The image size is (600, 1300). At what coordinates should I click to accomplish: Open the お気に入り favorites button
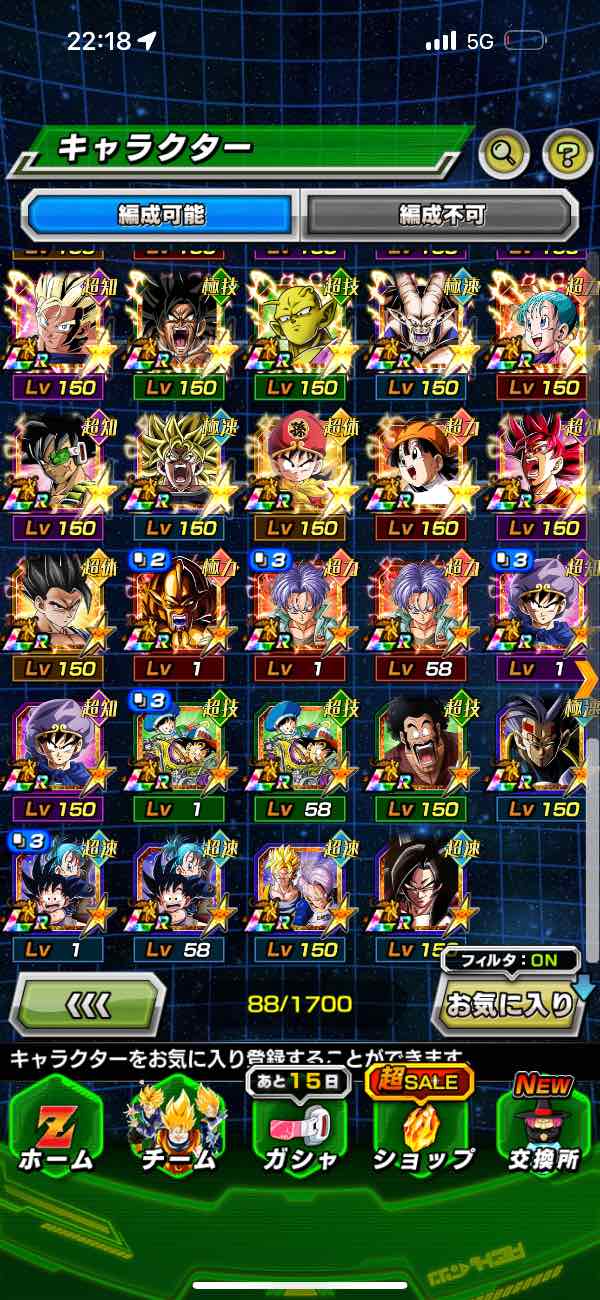[508, 1003]
